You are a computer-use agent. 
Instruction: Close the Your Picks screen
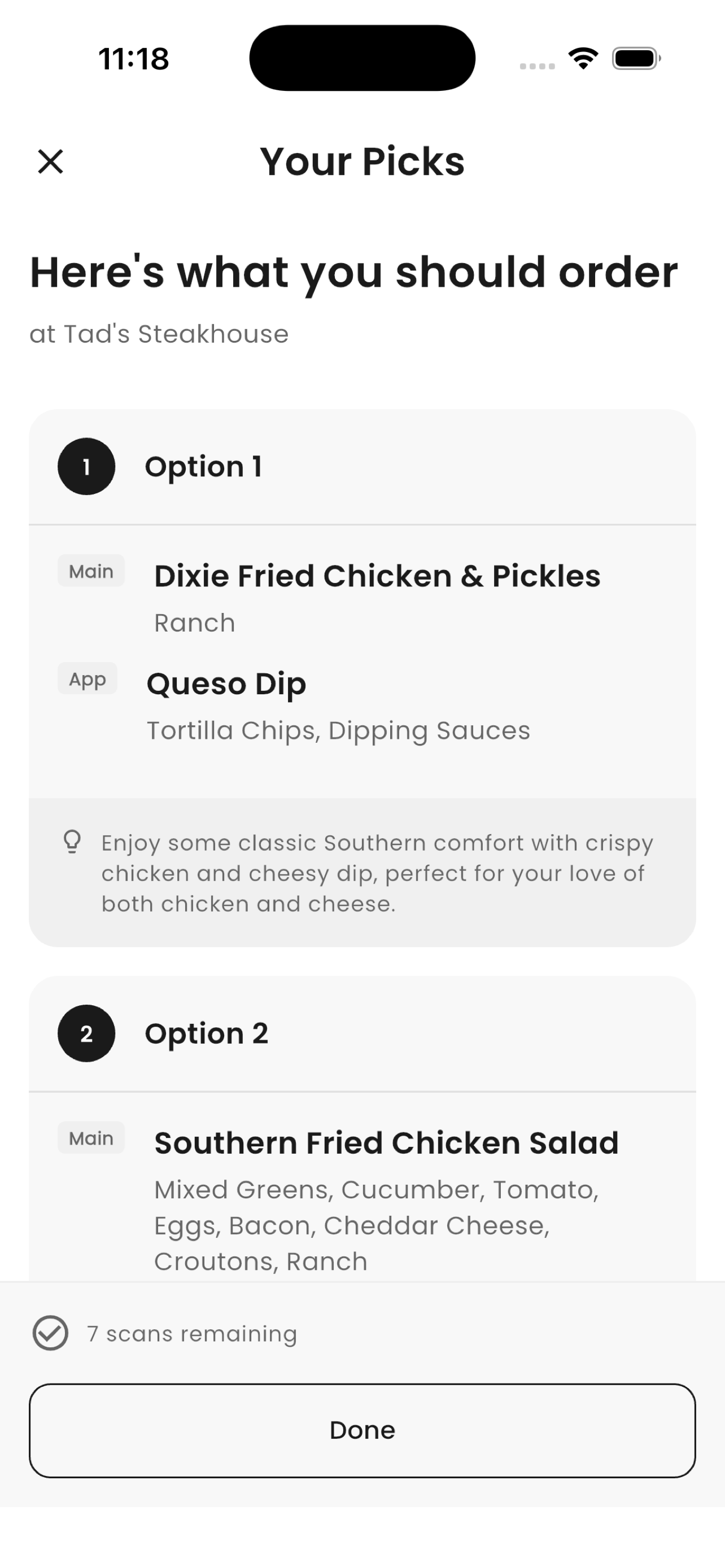[x=50, y=161]
